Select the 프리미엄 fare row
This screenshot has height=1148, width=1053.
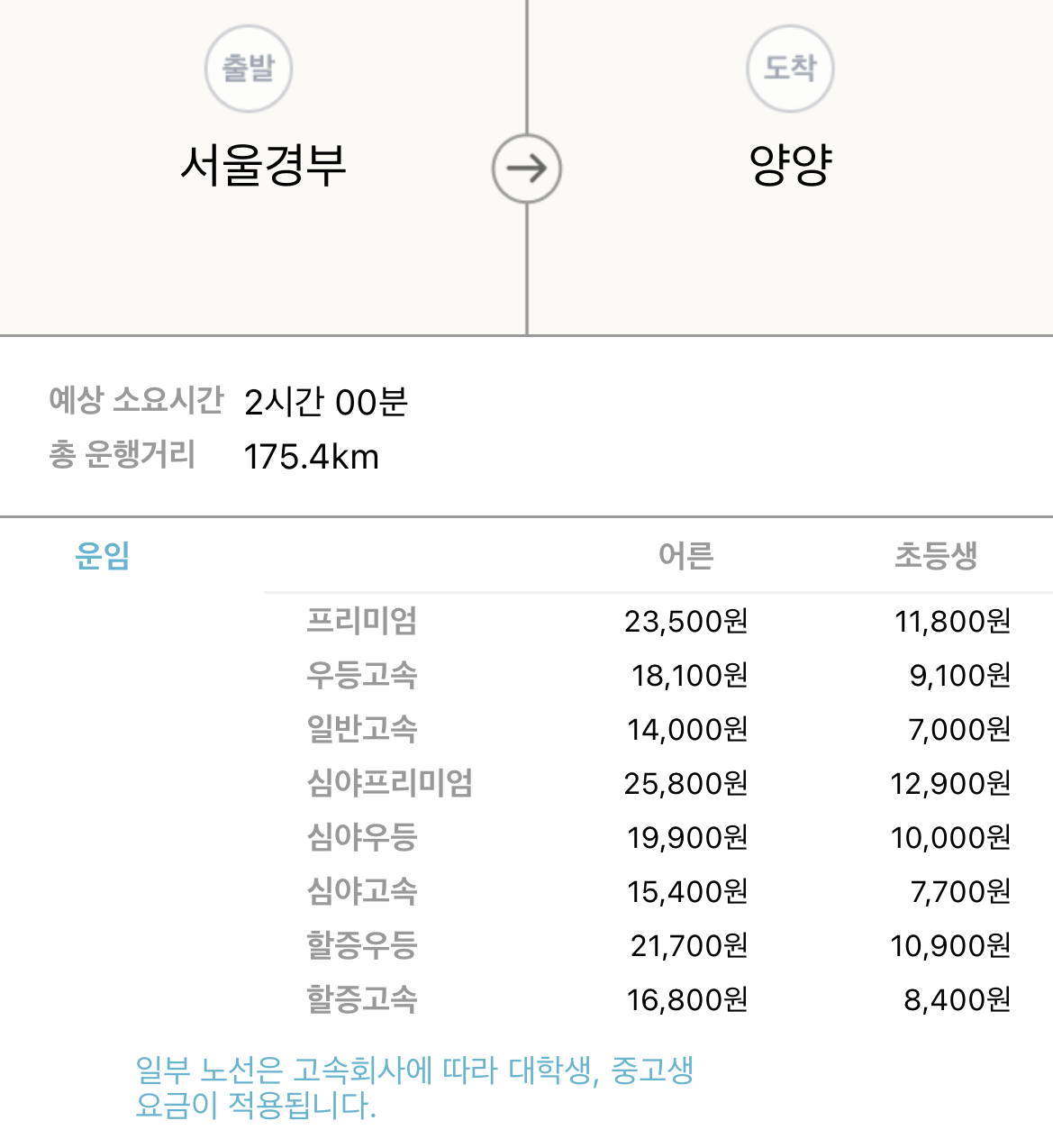[x=361, y=621]
